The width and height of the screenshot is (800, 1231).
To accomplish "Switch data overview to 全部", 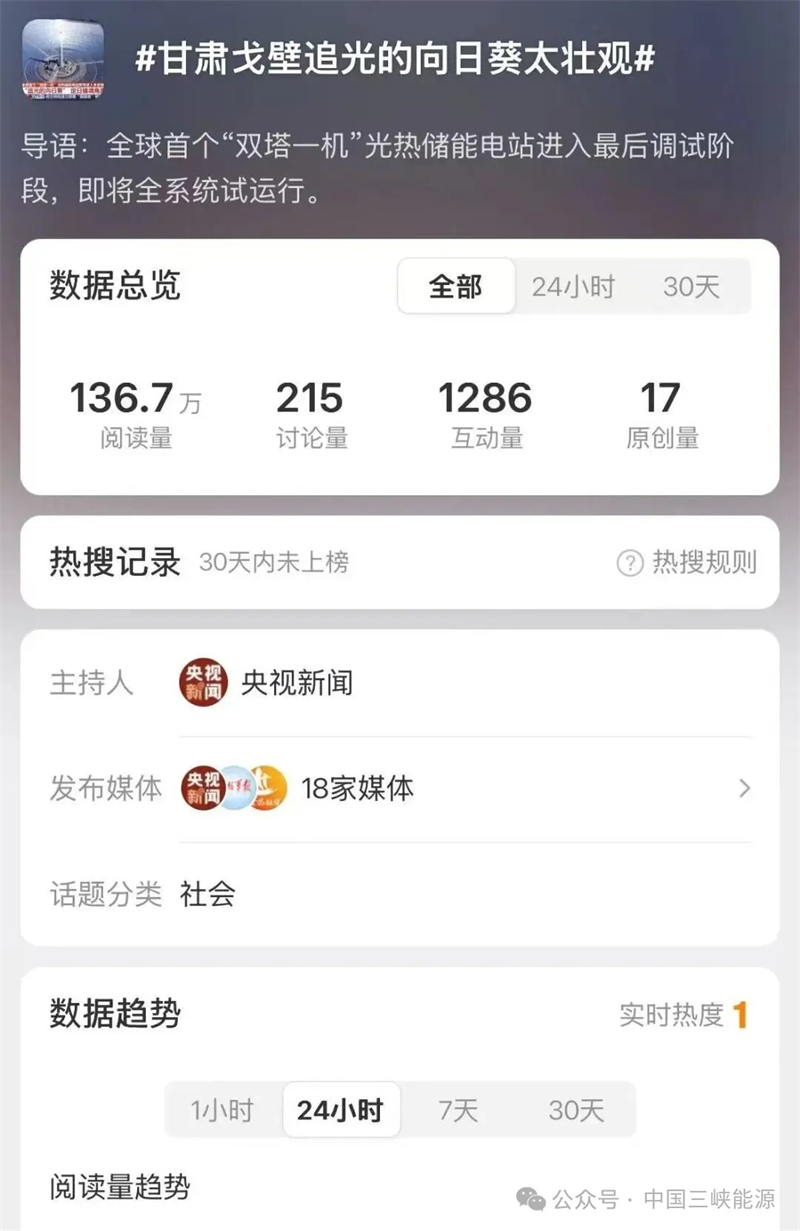I will (x=456, y=287).
